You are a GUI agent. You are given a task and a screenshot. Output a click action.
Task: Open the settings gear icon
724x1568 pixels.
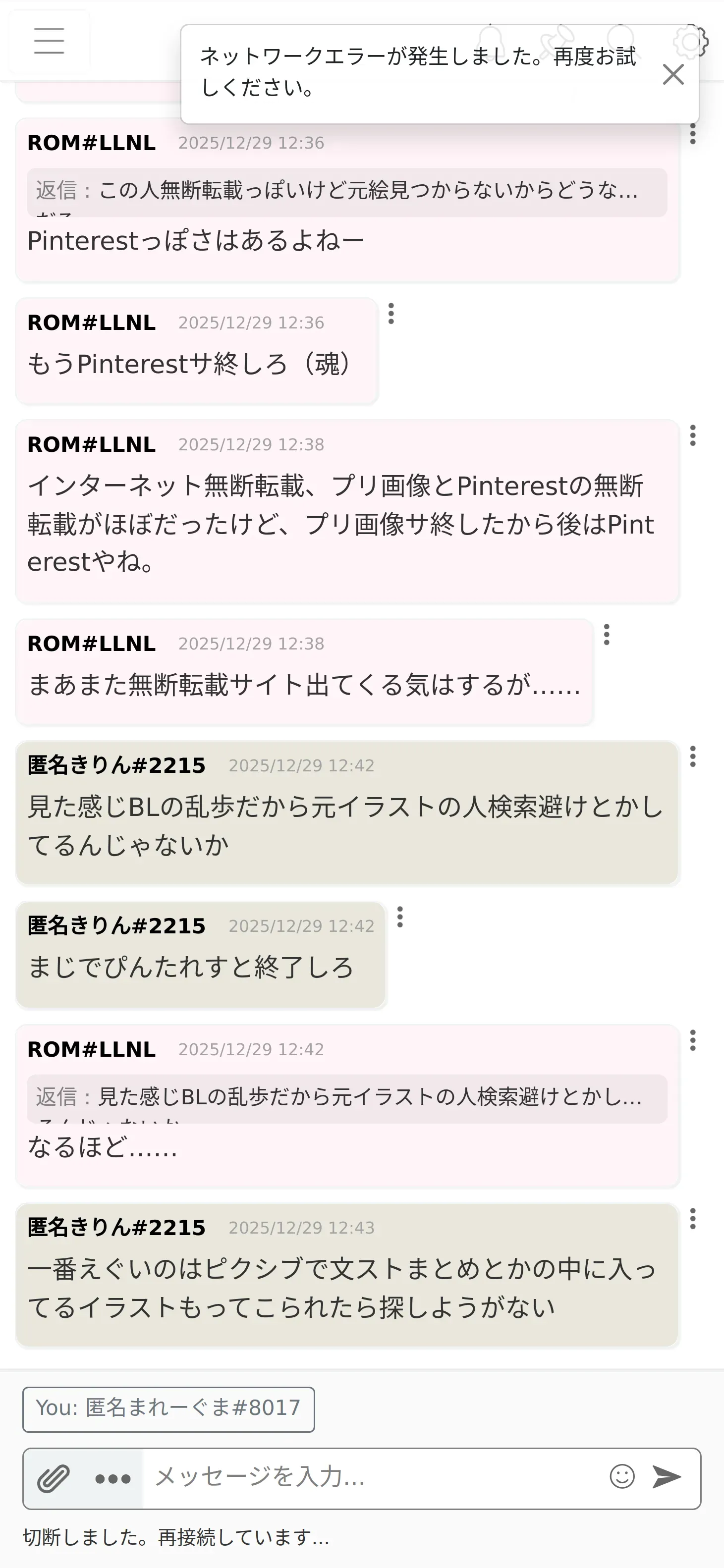pos(690,42)
